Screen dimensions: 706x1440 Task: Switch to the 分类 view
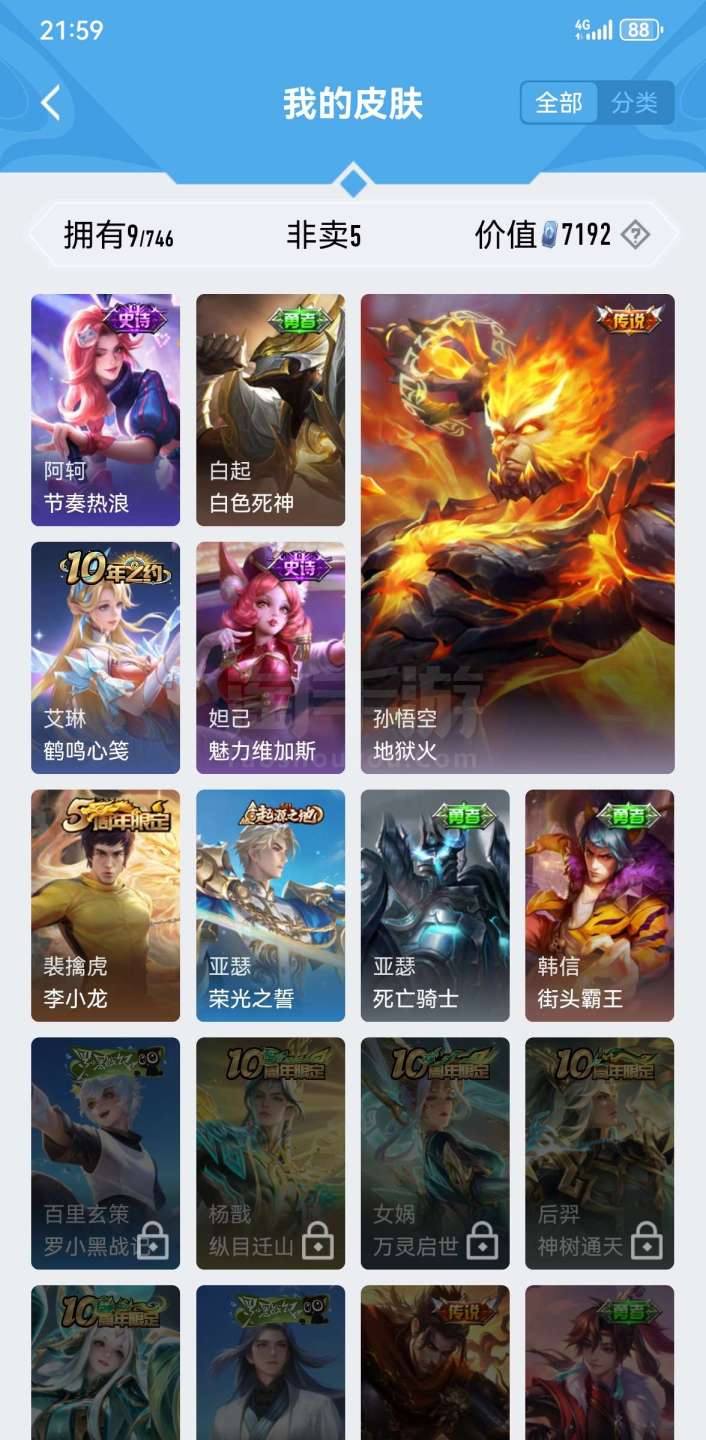coord(635,103)
